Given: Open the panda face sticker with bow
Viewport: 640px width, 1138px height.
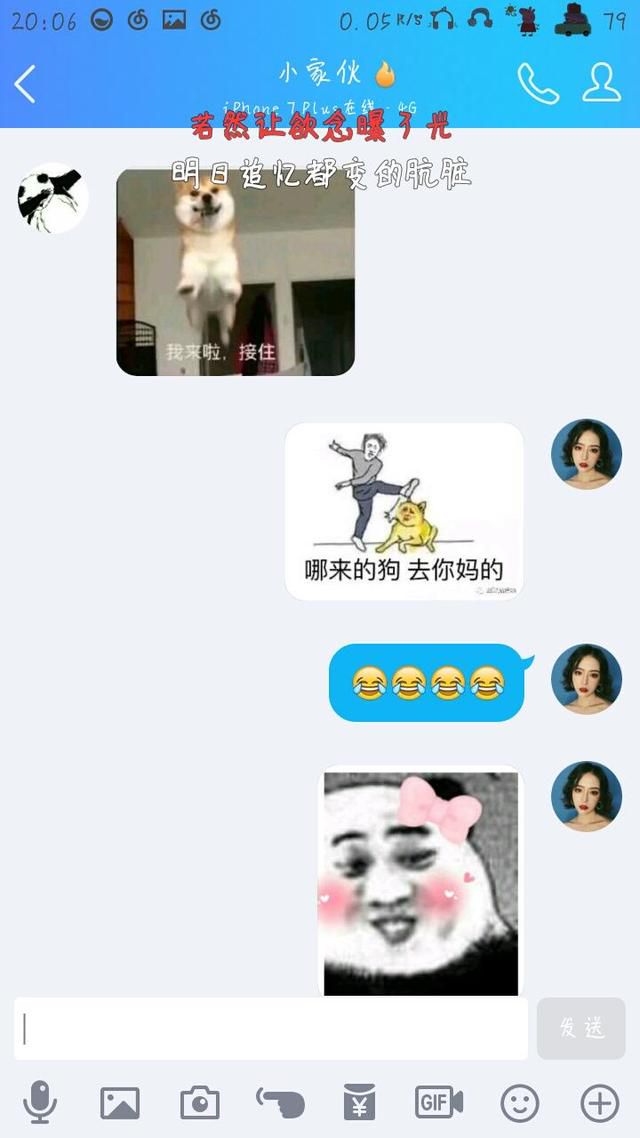Looking at the screenshot, I should point(421,881).
